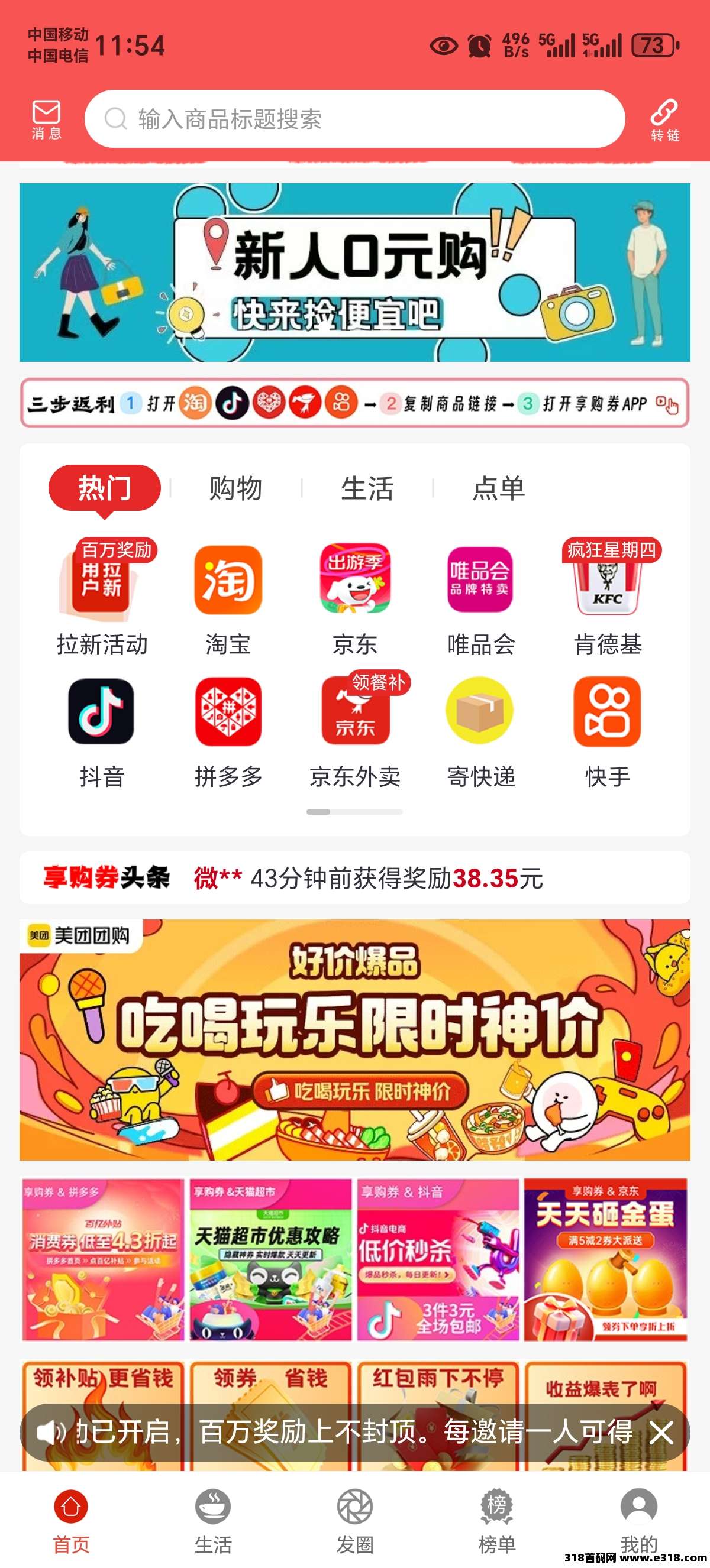Dismiss the scrolling announcement bar

click(x=661, y=1432)
